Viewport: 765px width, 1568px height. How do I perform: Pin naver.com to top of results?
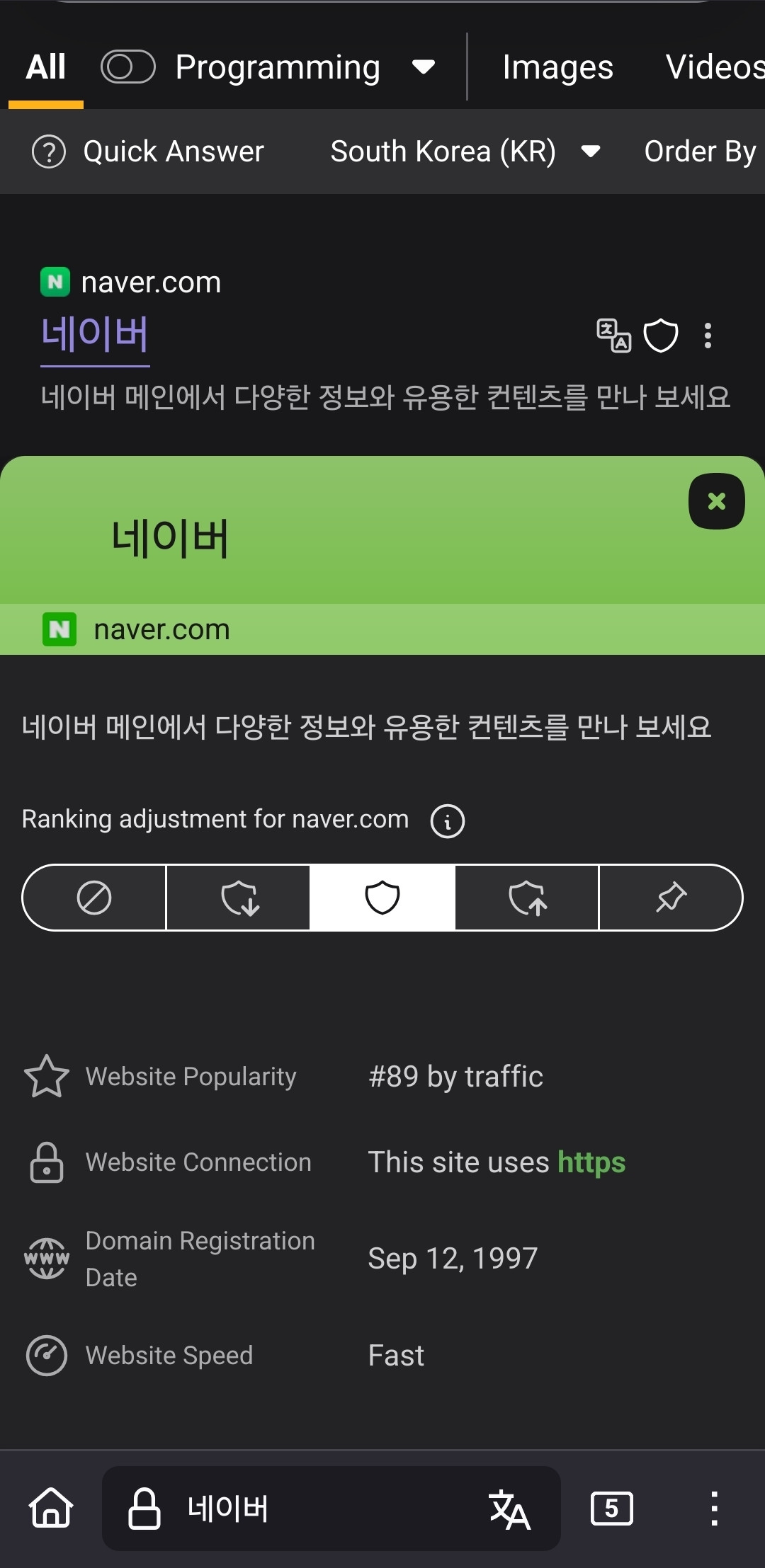pos(671,898)
